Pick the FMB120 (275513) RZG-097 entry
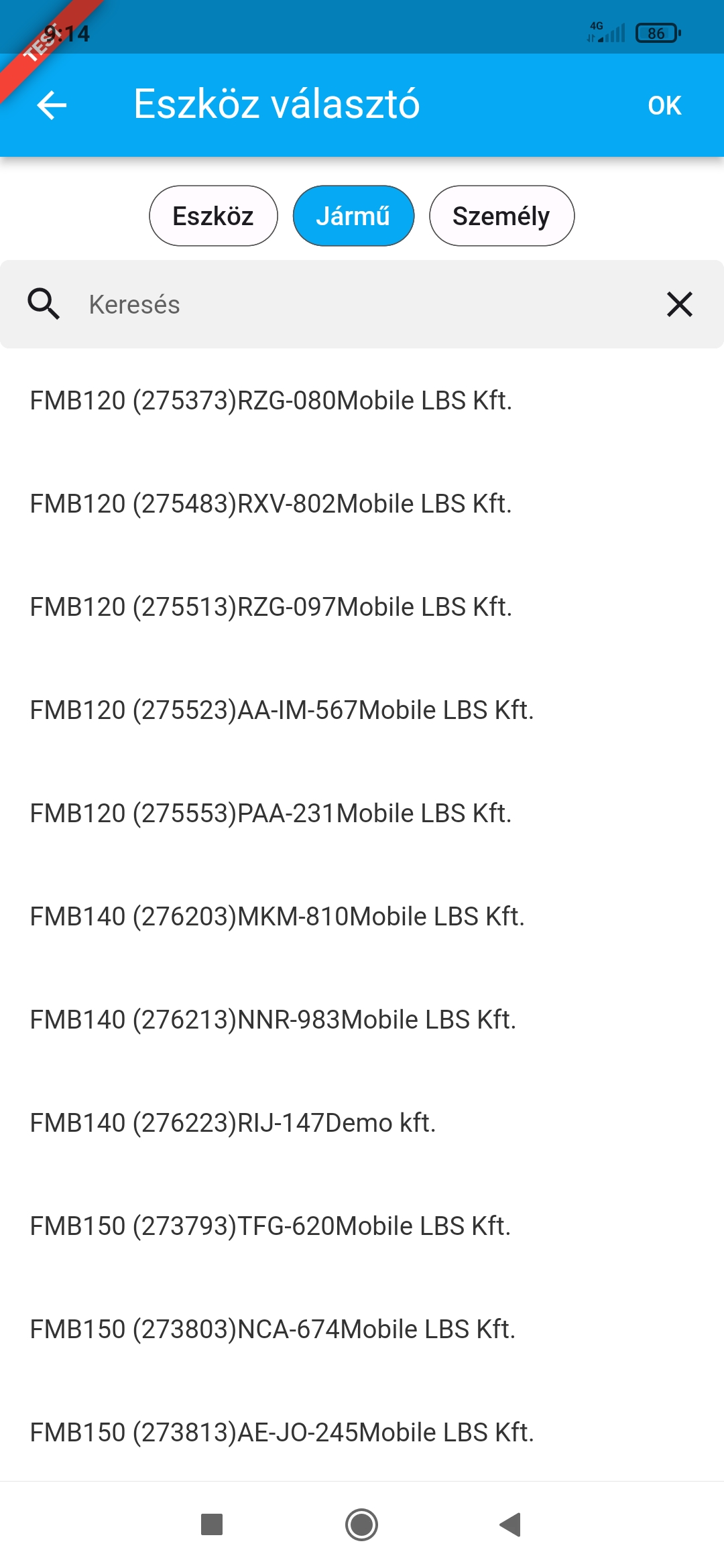 pos(271,606)
